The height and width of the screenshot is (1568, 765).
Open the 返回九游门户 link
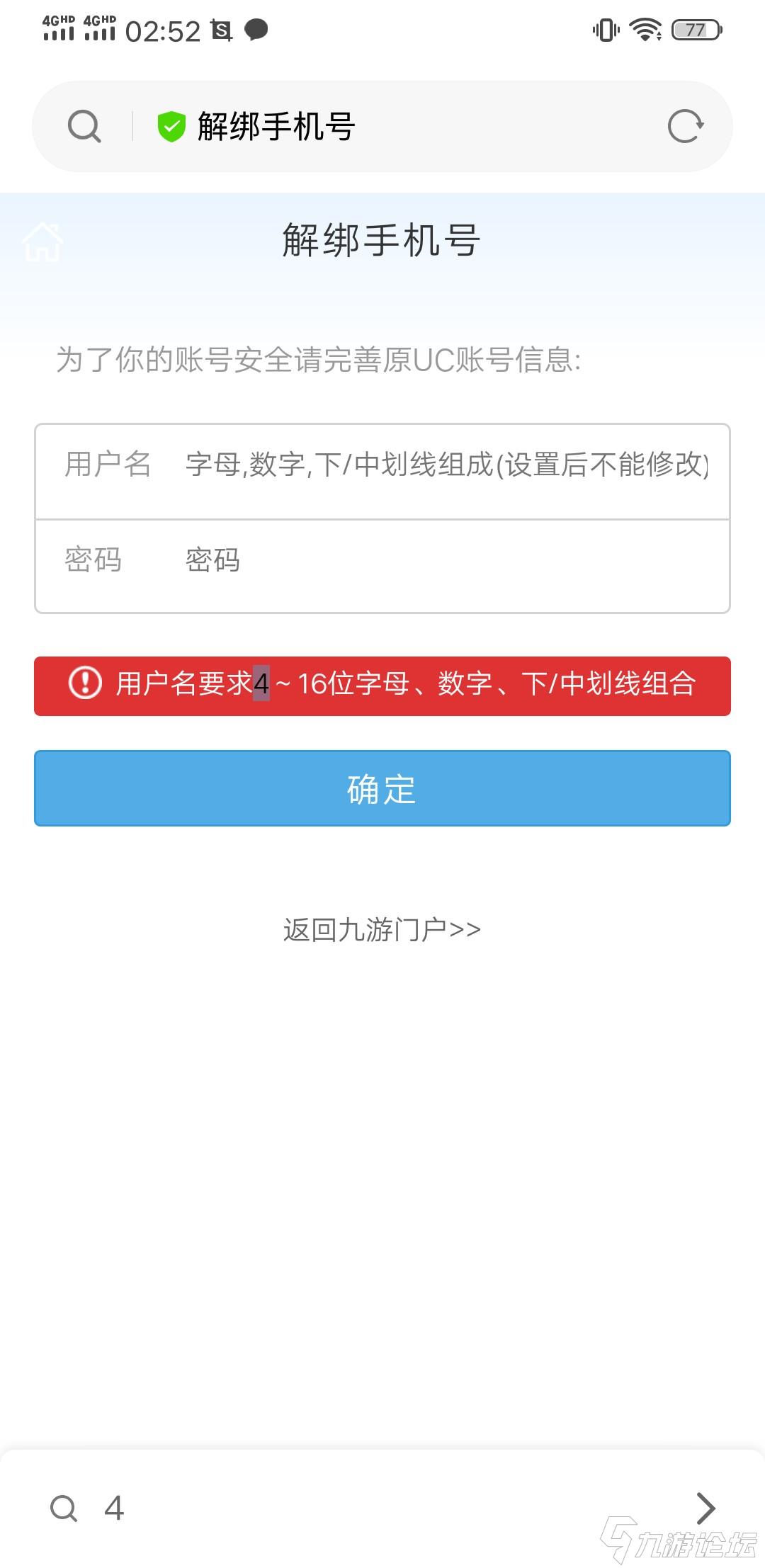point(381,928)
